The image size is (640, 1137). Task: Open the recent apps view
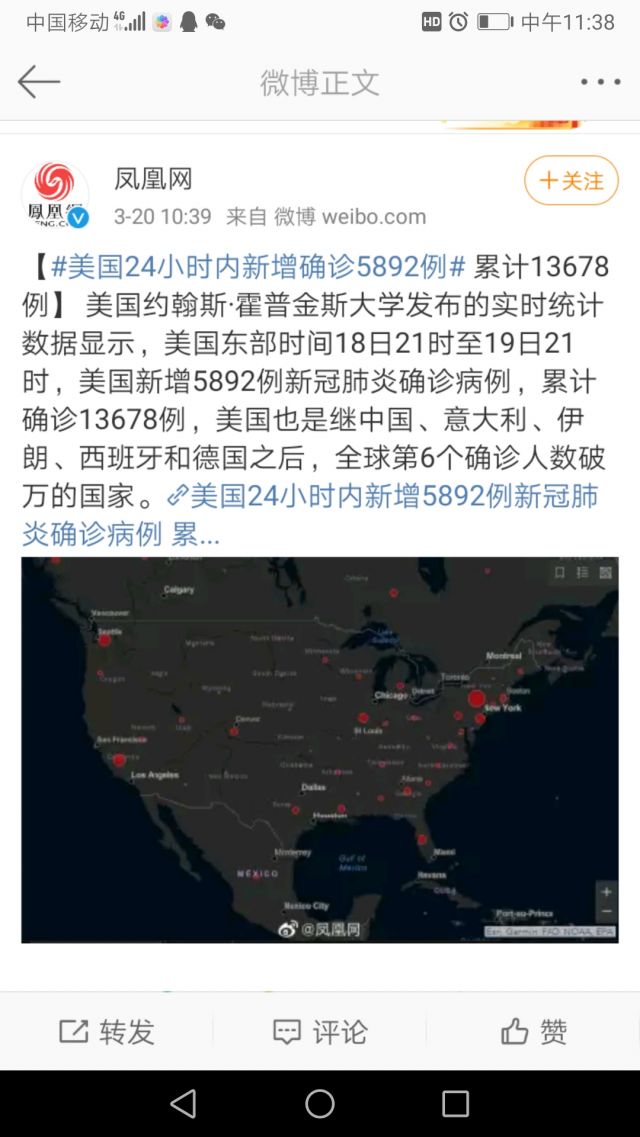(x=455, y=1103)
